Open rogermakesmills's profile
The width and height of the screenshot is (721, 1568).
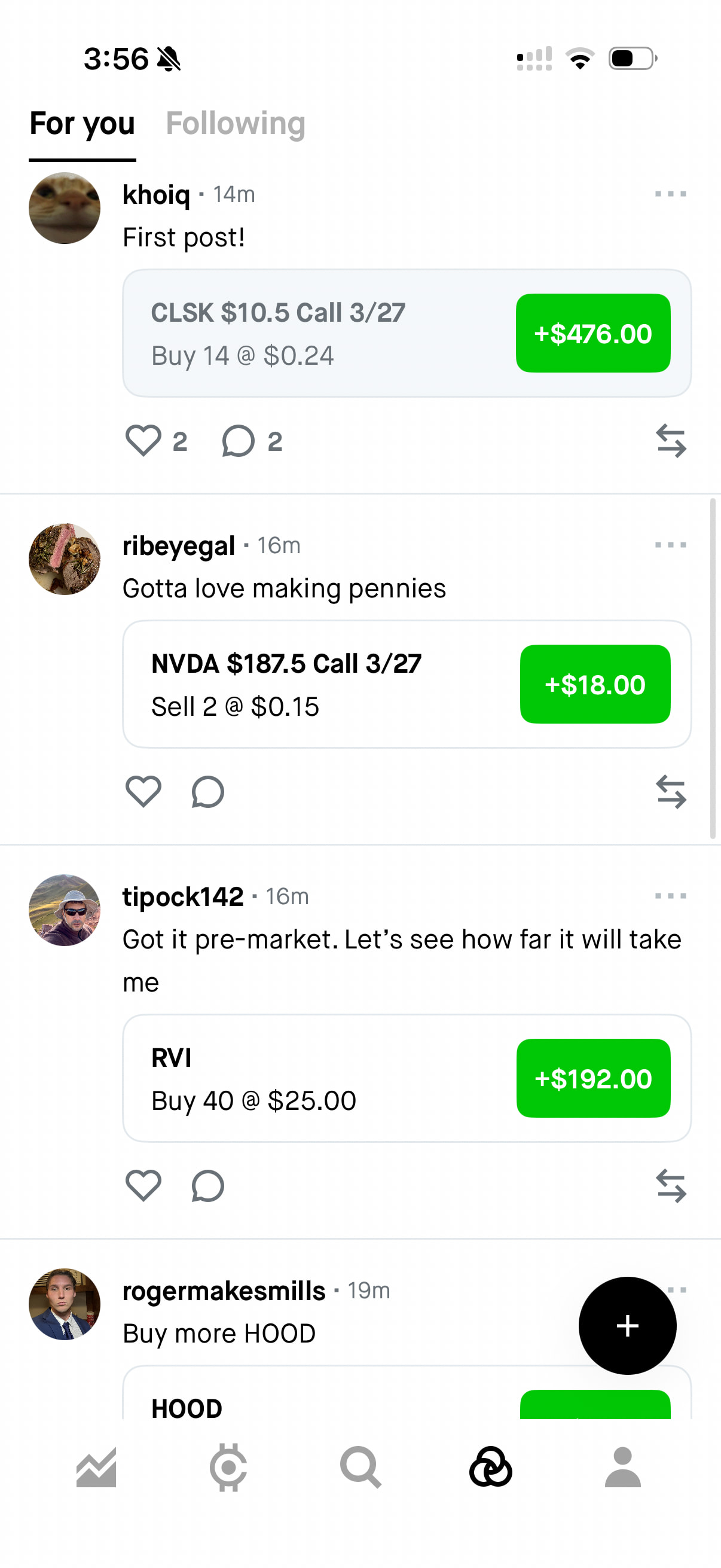coord(224,1291)
